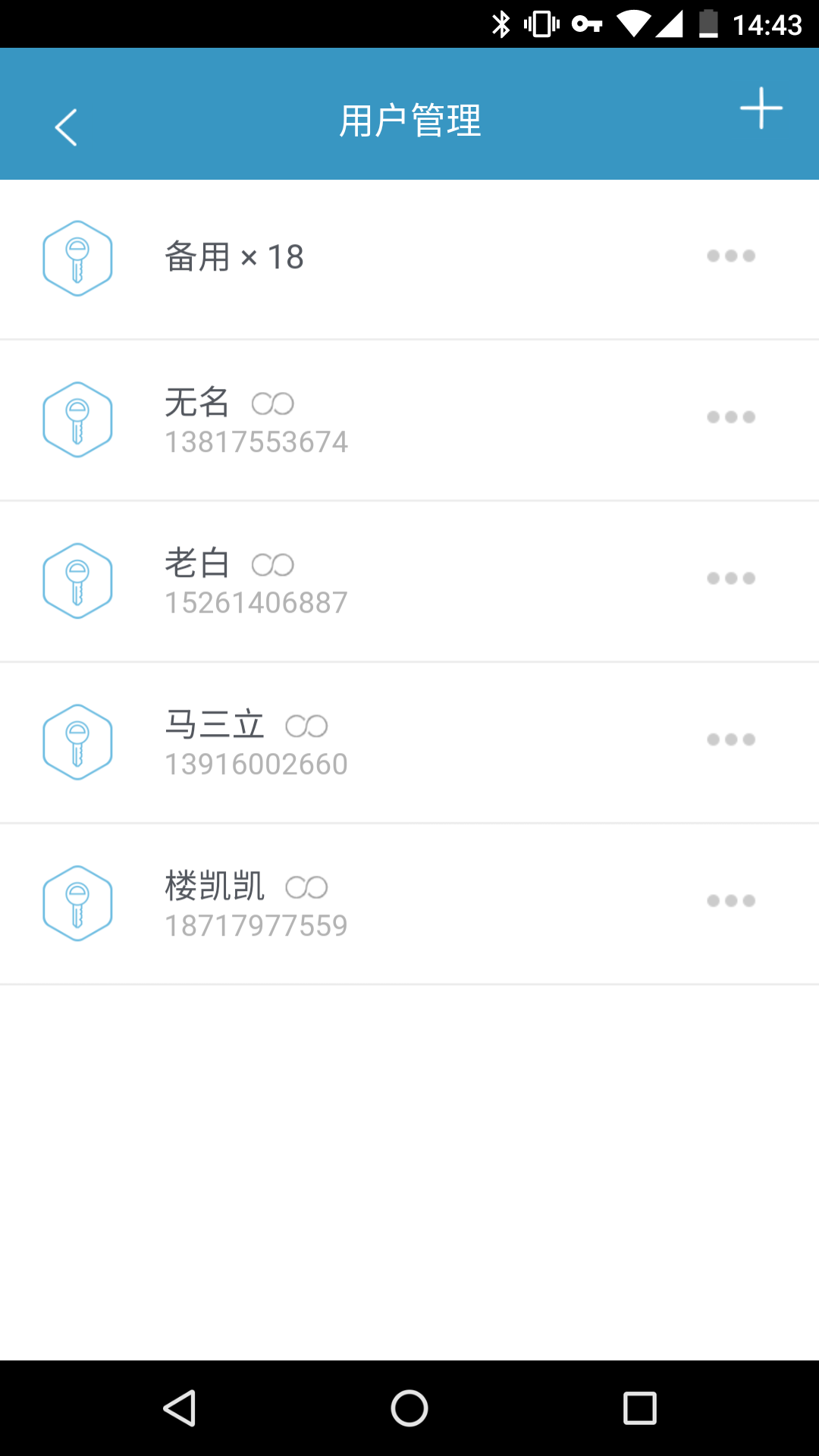Show more options for 老白

[x=730, y=579]
